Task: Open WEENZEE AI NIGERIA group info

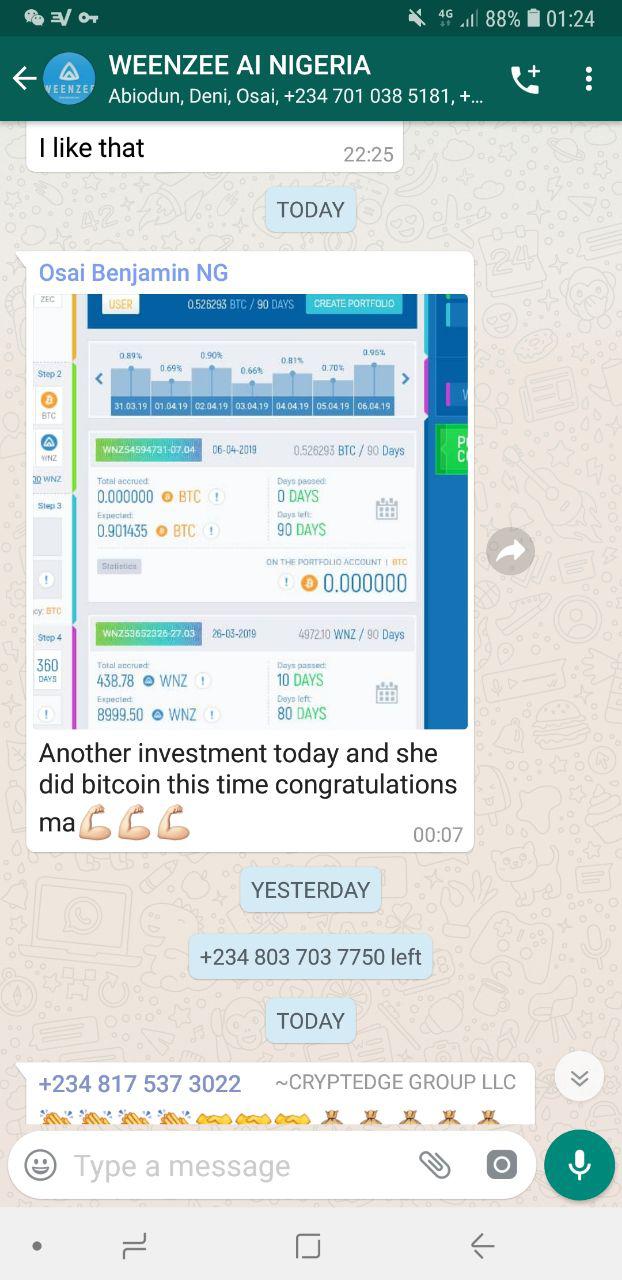Action: [295, 79]
